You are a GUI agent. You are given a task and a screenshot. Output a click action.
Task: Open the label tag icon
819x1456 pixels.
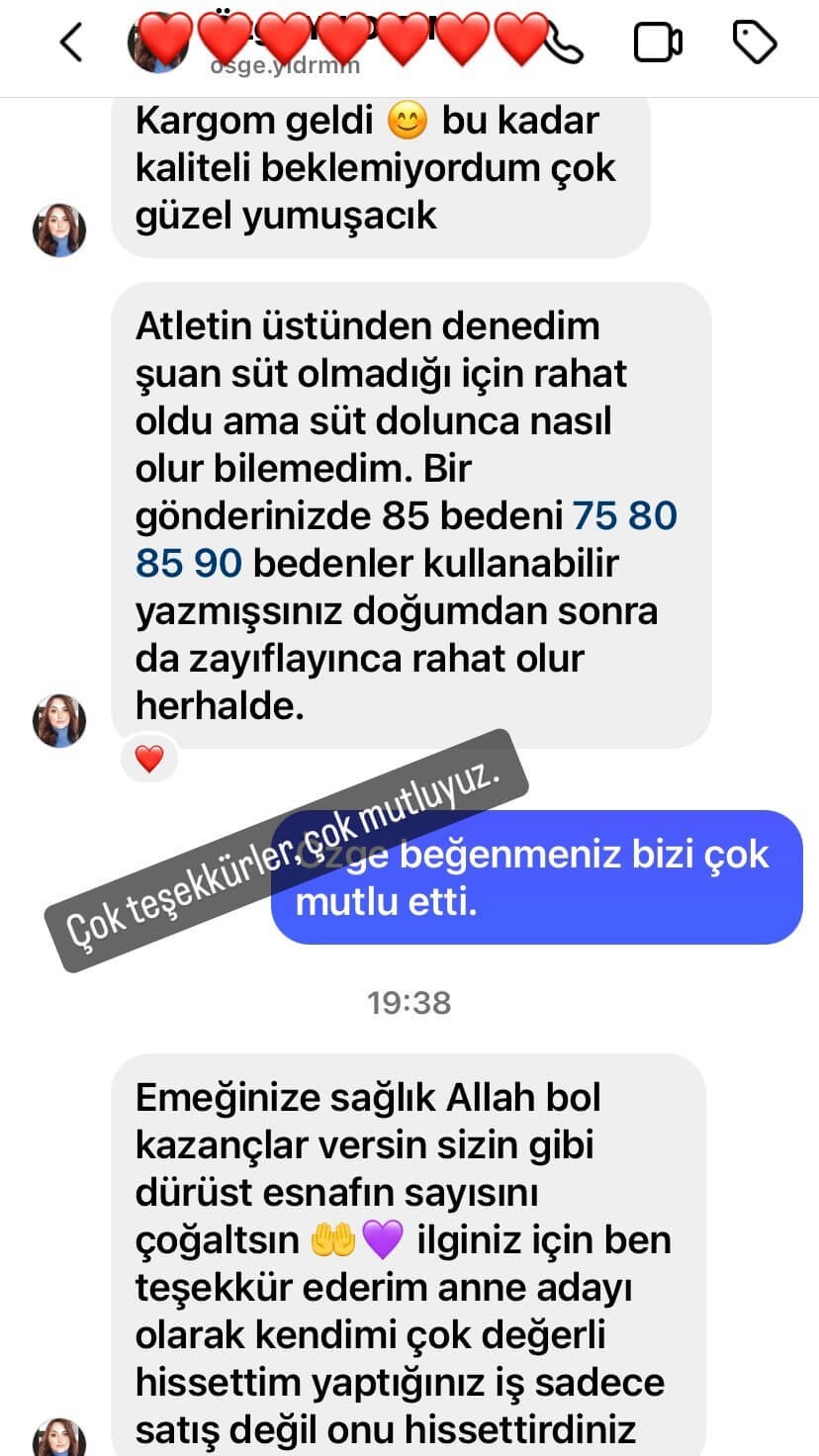tap(755, 43)
